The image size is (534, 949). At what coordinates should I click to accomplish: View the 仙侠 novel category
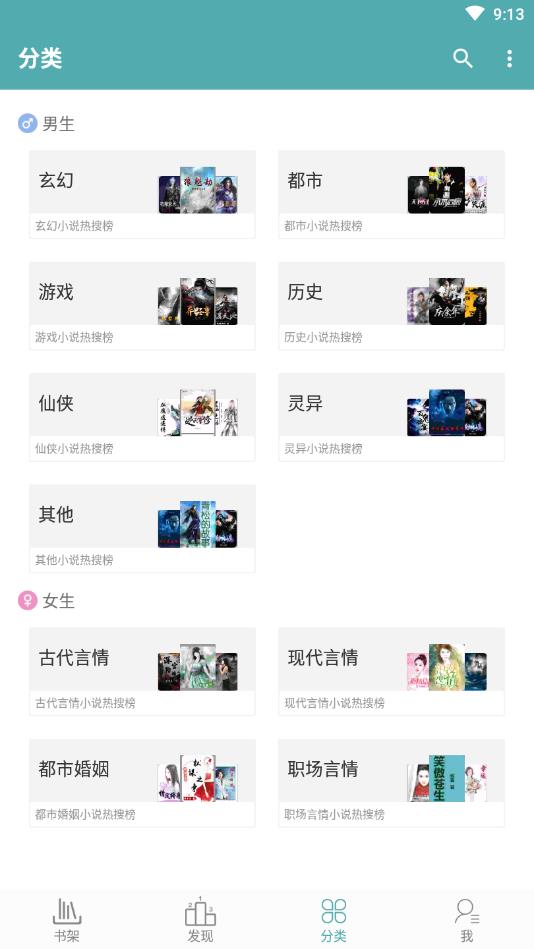point(142,417)
